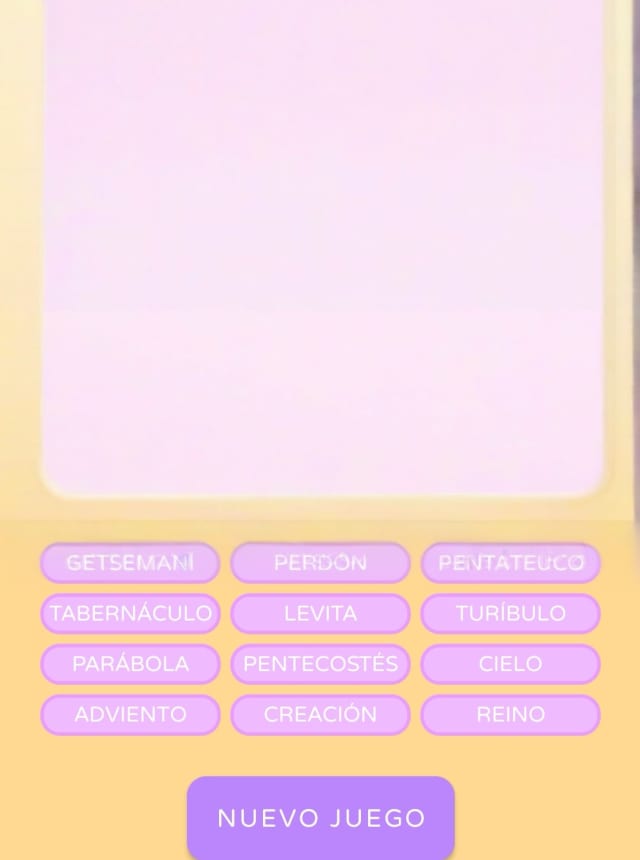The width and height of the screenshot is (640, 860).
Task: Select the LEVITA word chip
Action: (x=320, y=613)
